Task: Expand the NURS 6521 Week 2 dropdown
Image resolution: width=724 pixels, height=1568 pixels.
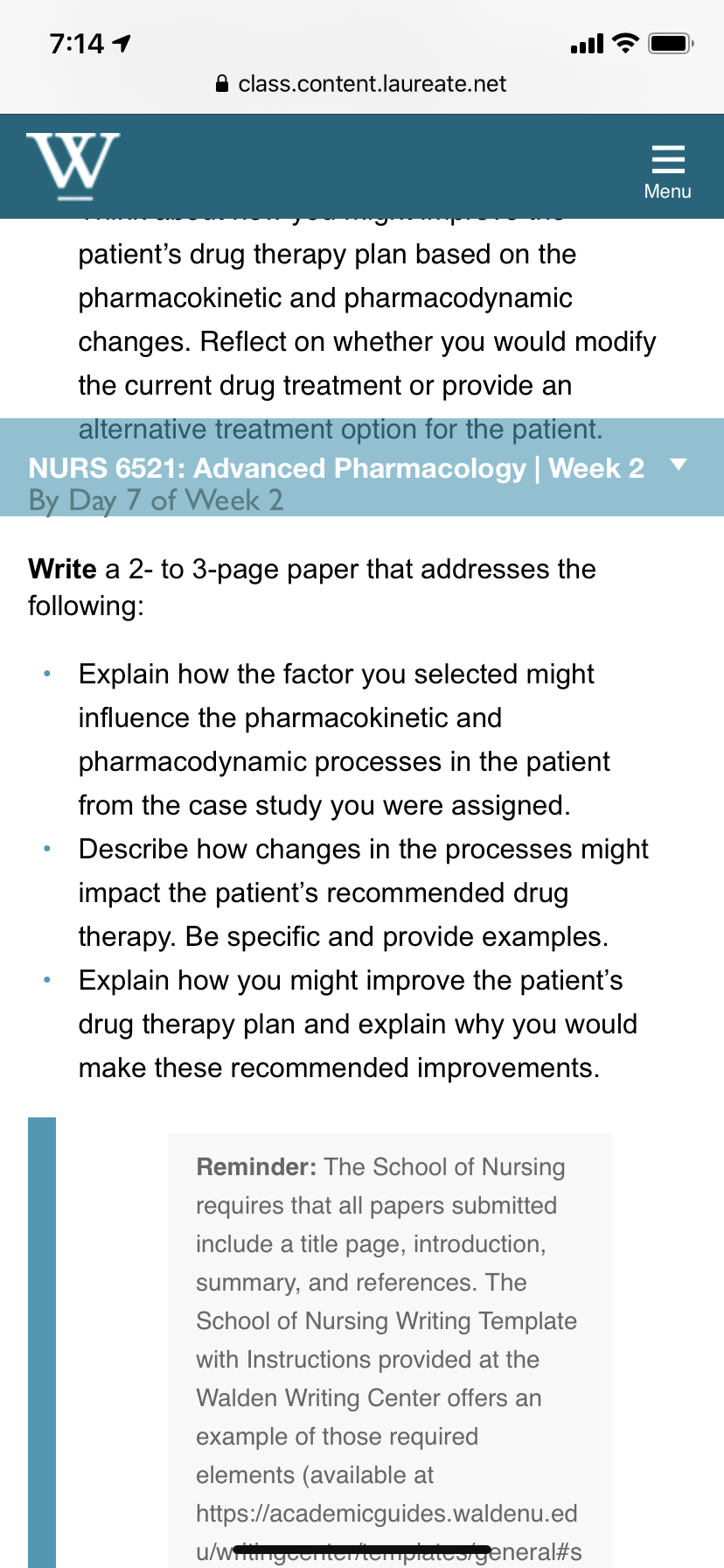Action: pos(679,465)
